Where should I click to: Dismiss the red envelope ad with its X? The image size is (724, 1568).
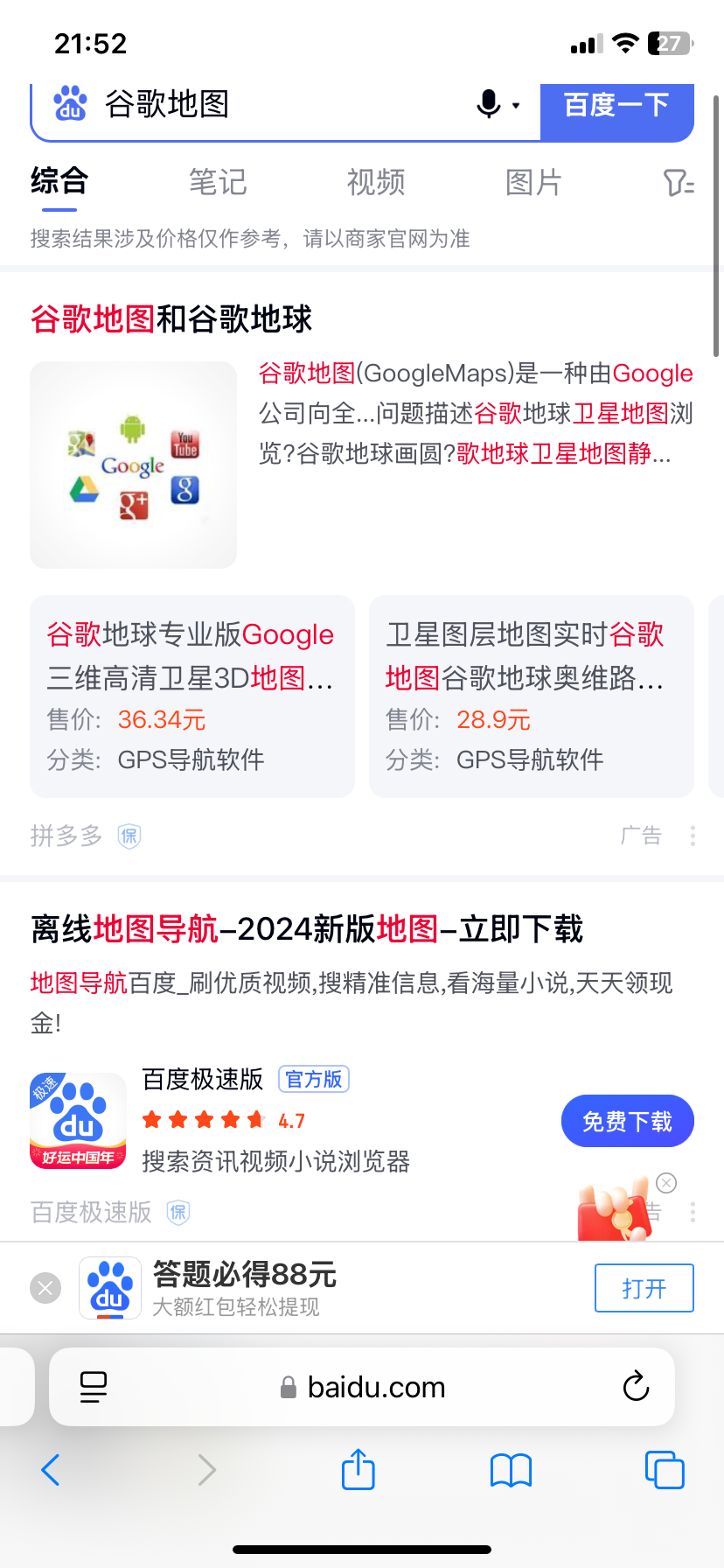pos(667,1183)
